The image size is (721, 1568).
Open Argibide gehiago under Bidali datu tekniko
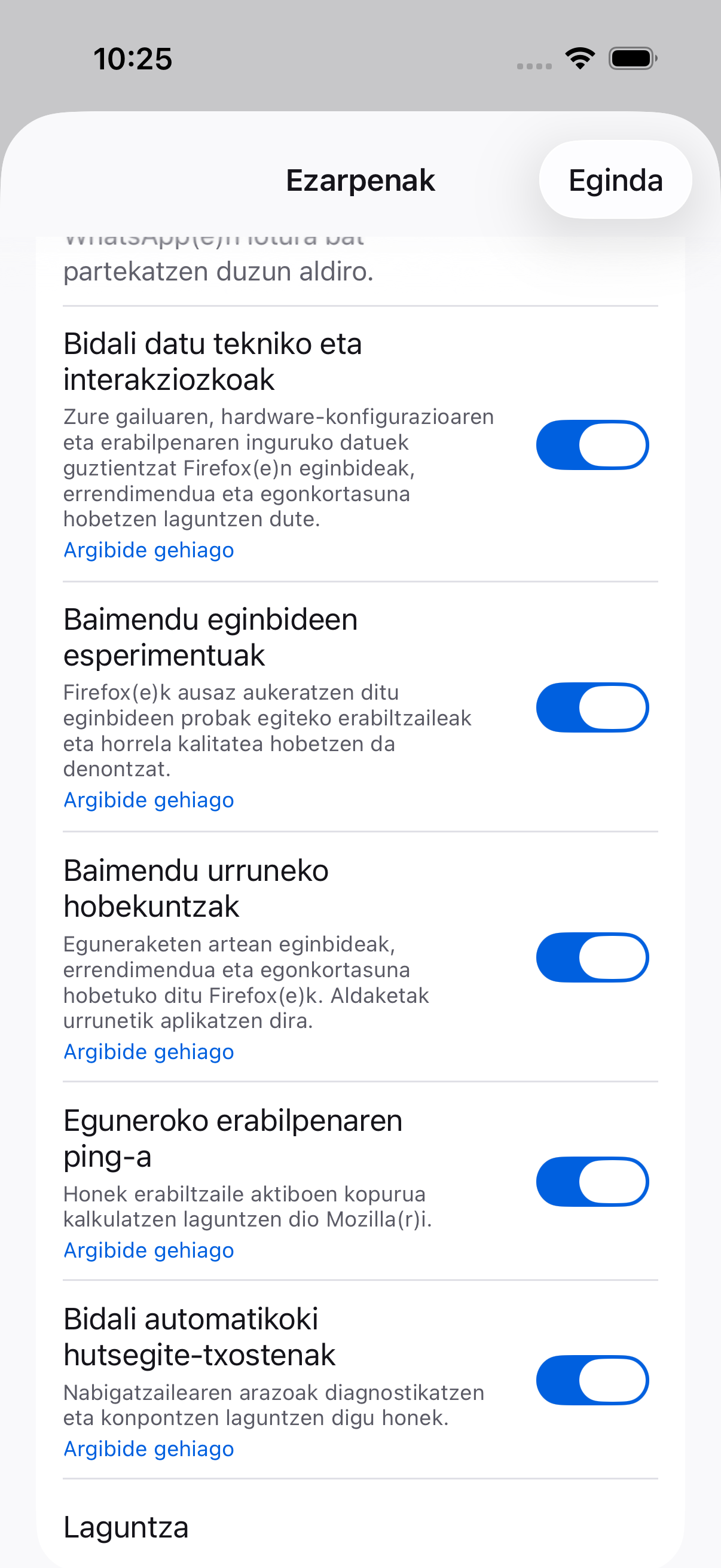tap(148, 550)
